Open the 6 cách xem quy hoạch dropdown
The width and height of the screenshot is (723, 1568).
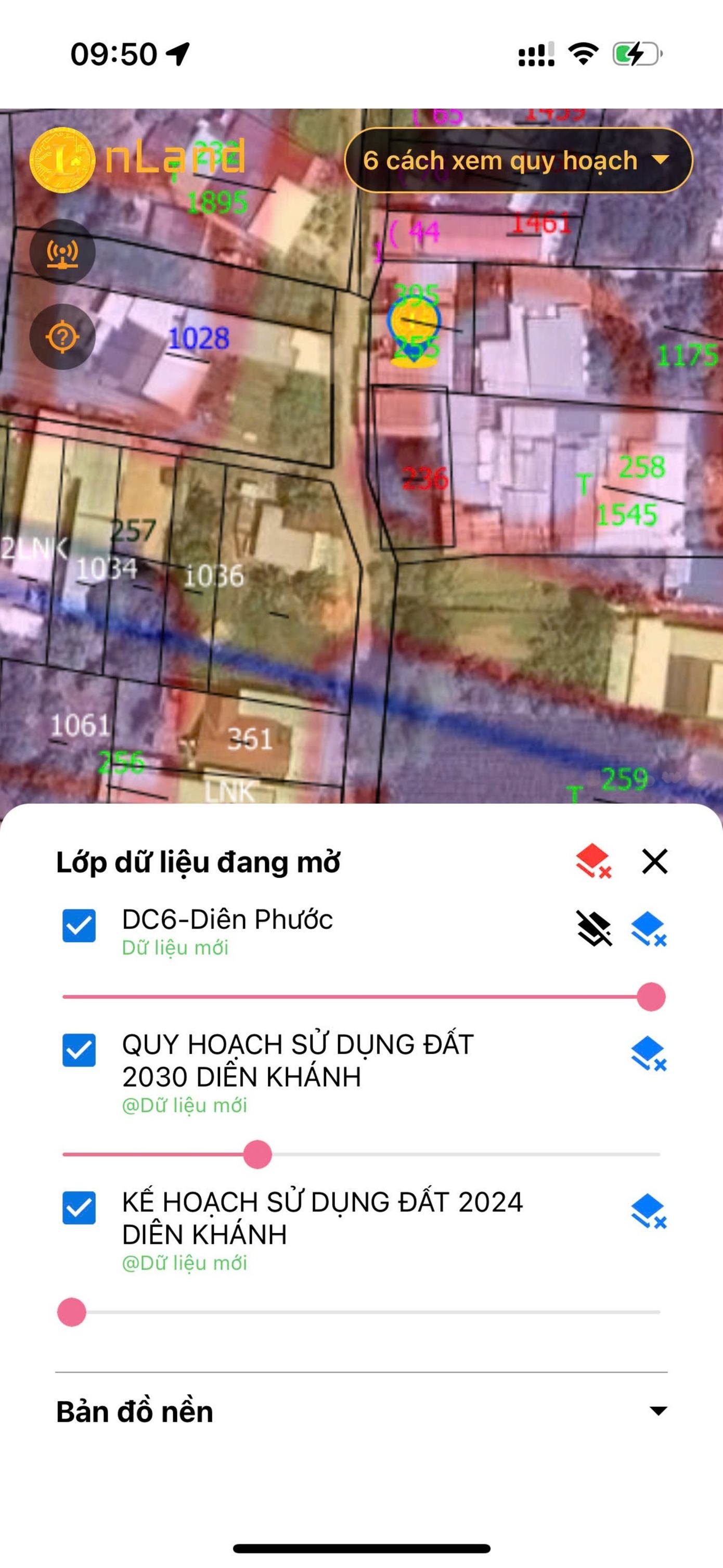click(x=518, y=161)
